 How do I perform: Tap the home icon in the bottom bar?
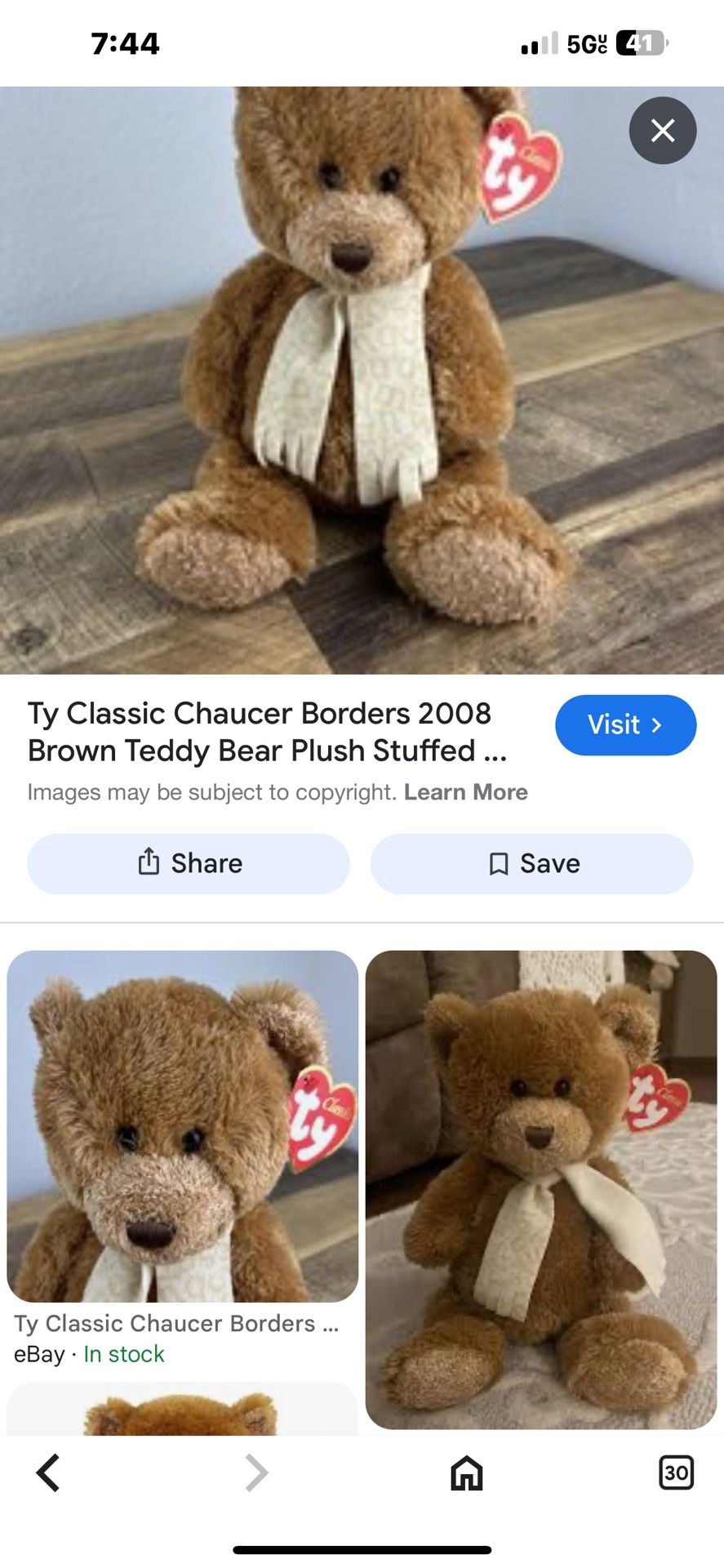point(466,1474)
